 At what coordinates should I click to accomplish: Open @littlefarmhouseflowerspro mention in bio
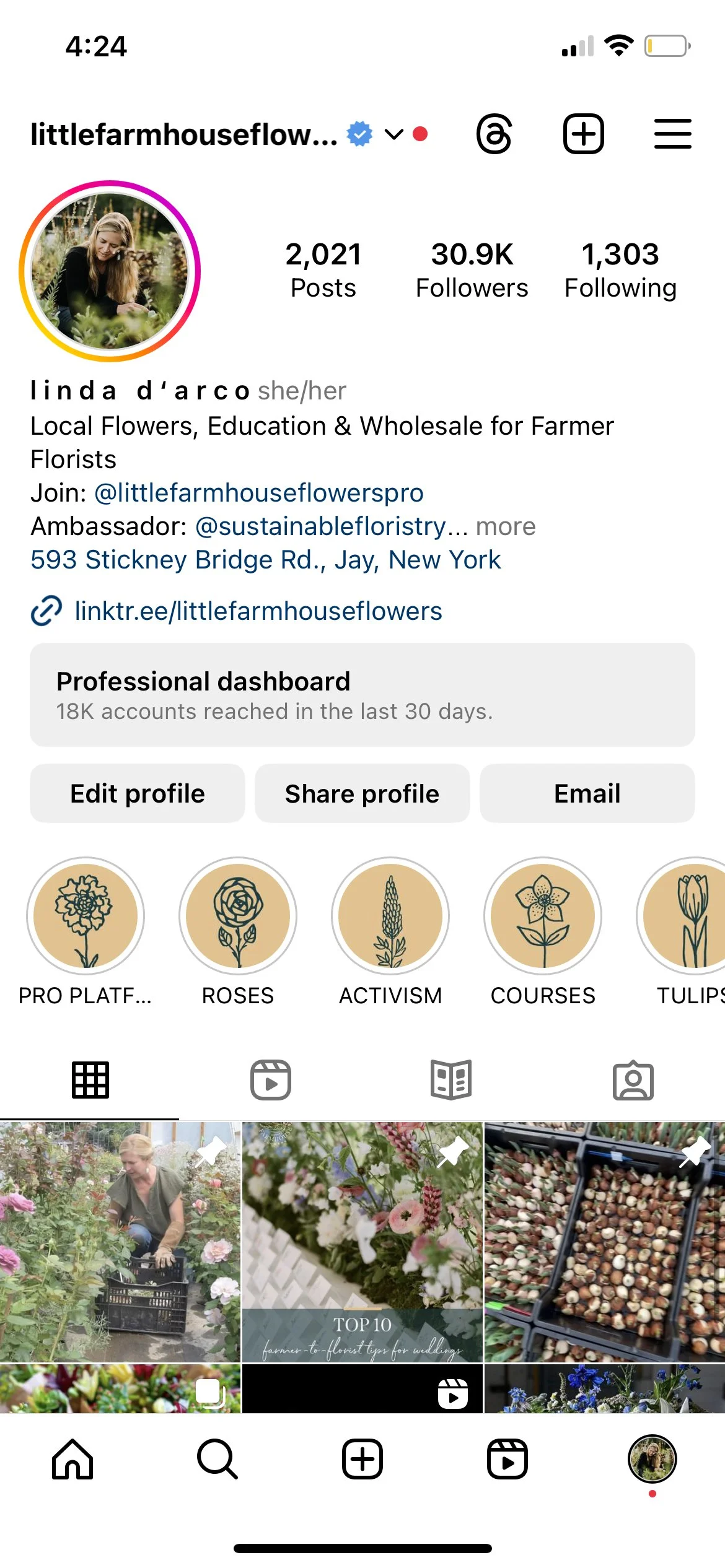click(x=258, y=493)
